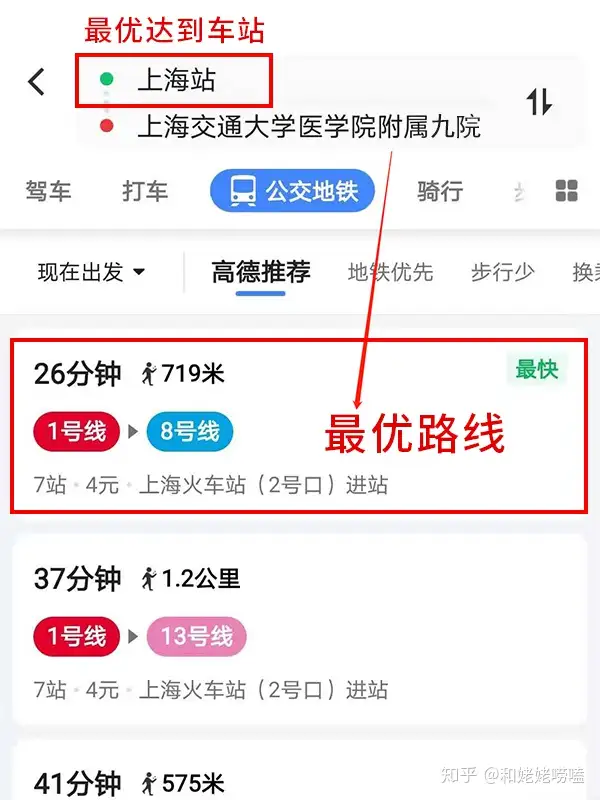
Task: Open the 37分钟 route via 1号线 and 13号线
Action: (x=299, y=632)
